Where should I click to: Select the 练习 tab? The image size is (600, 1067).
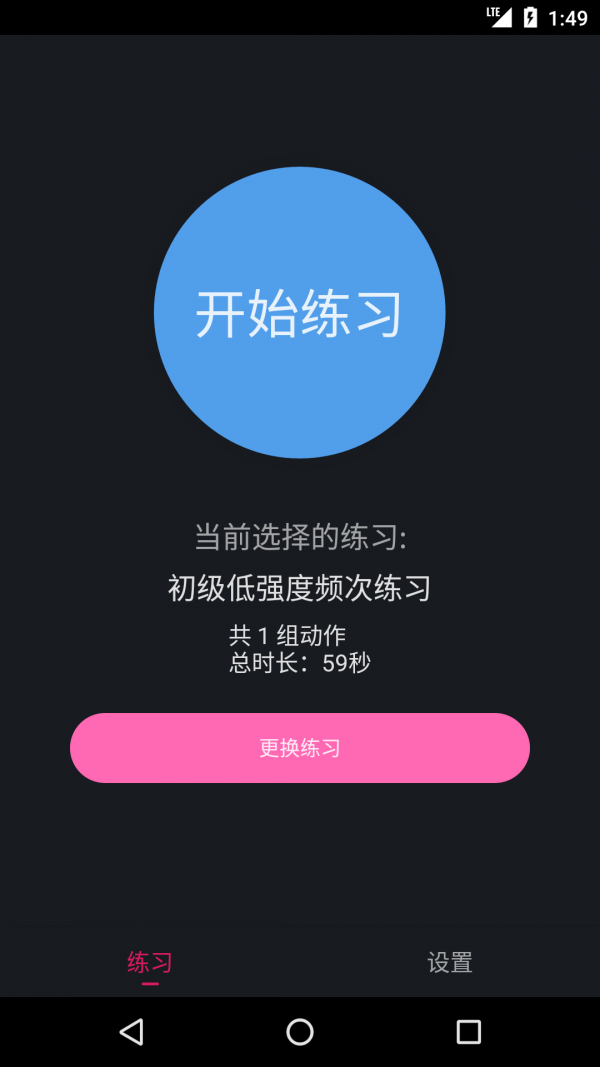150,963
